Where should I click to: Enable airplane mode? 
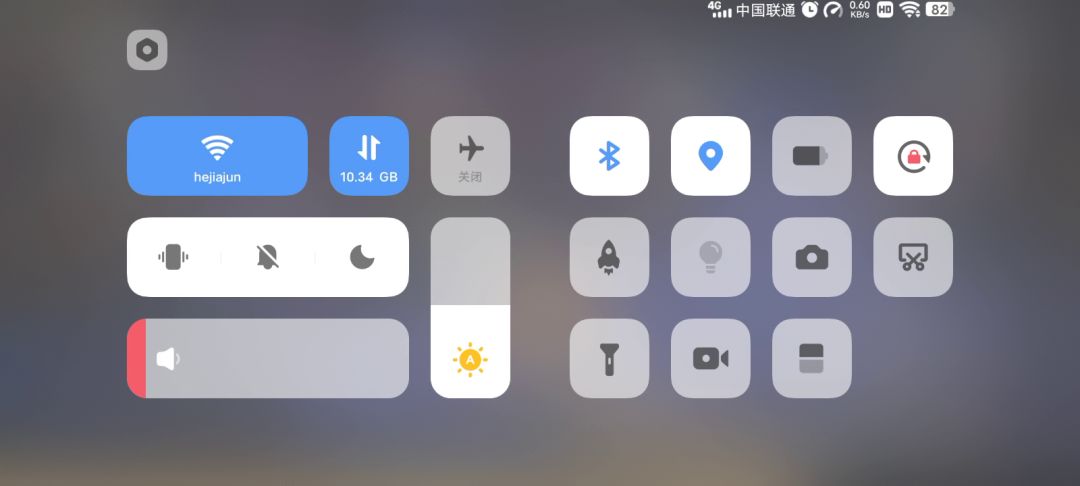[x=470, y=156]
